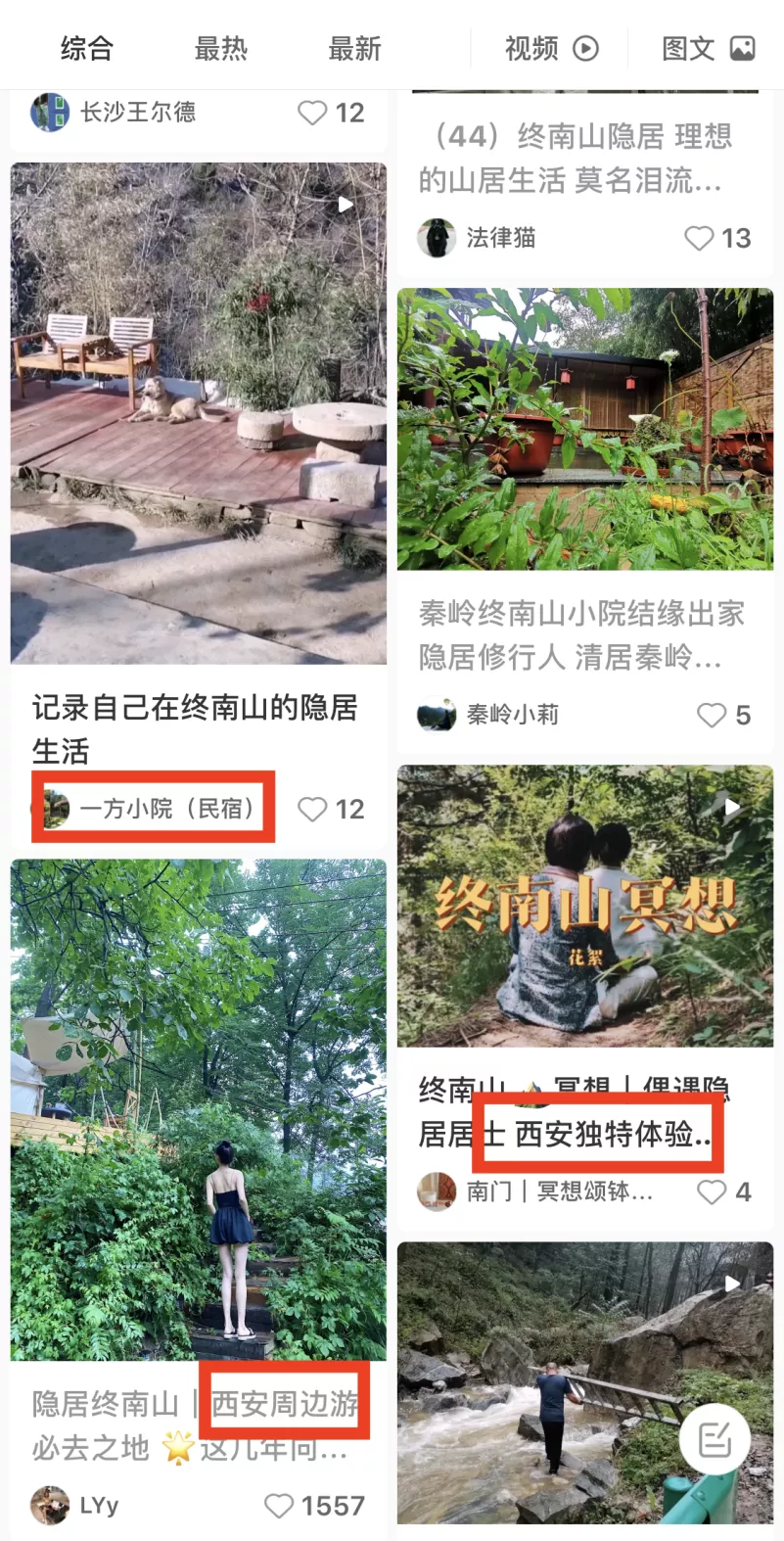Like the post by LYy
Screen dimensions: 784x1541
tap(280, 1506)
